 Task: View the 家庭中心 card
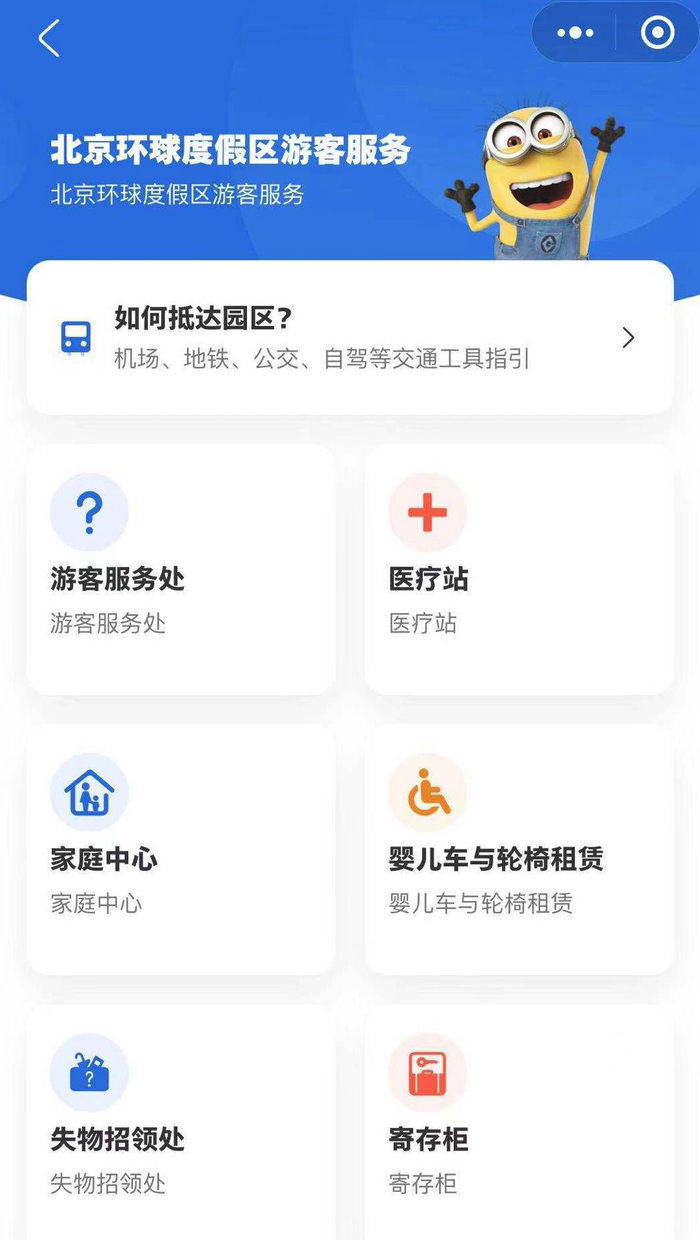(x=180, y=849)
